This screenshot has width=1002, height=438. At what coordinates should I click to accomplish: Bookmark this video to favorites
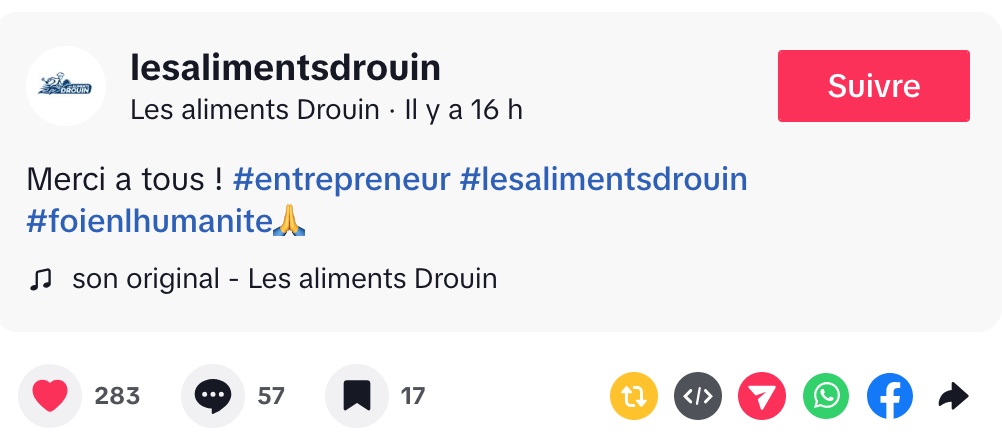point(357,396)
